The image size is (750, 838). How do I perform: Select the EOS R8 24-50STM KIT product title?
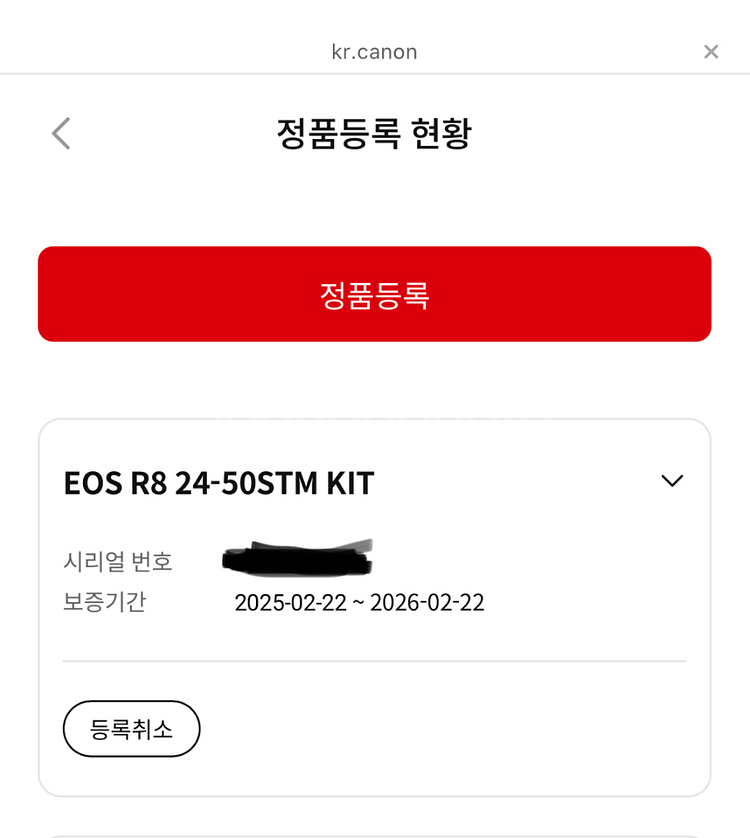[x=220, y=482]
